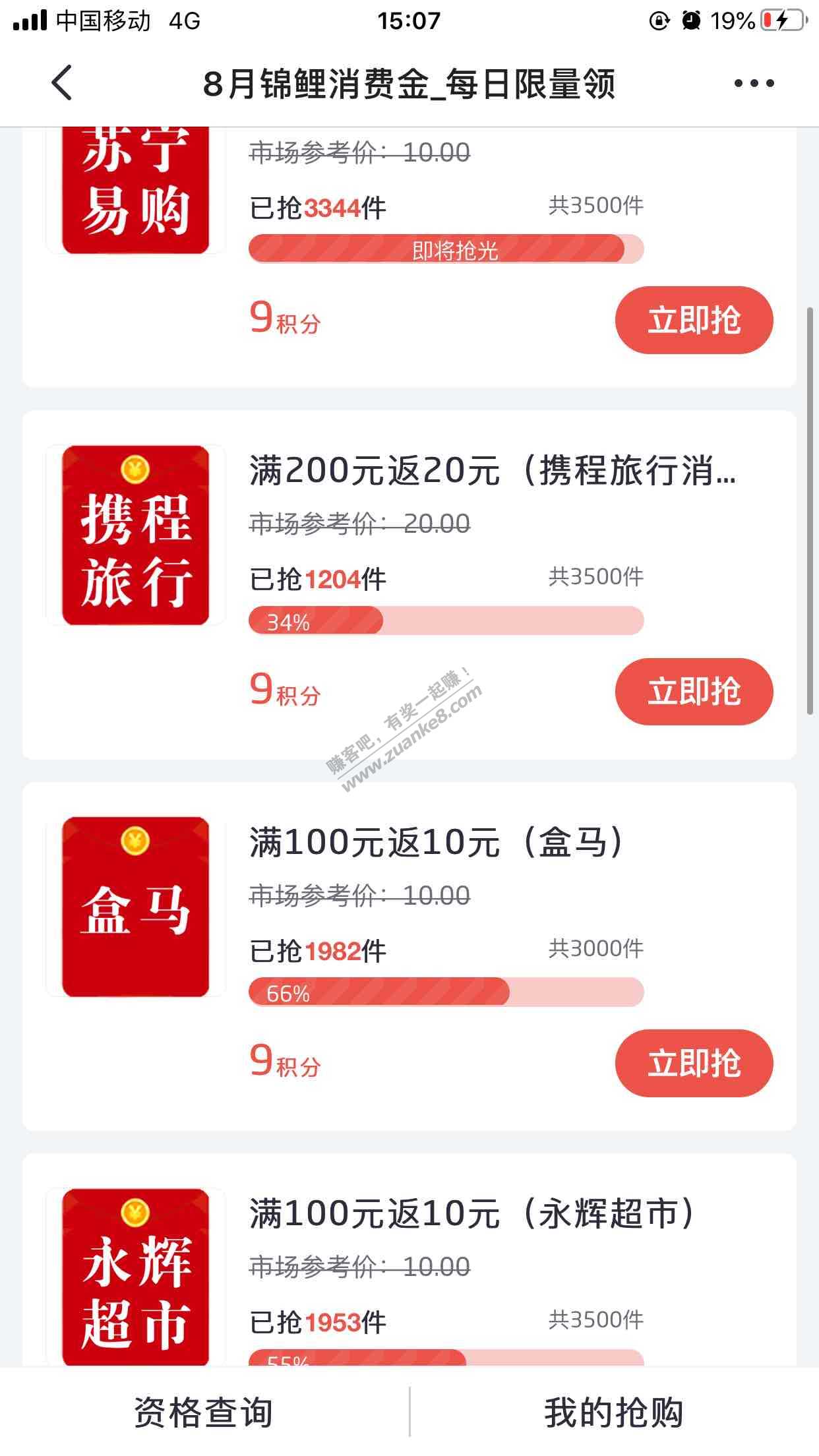Grab the 携程旅行 coupon with 立即抢
819x1456 pixels.
pos(694,692)
